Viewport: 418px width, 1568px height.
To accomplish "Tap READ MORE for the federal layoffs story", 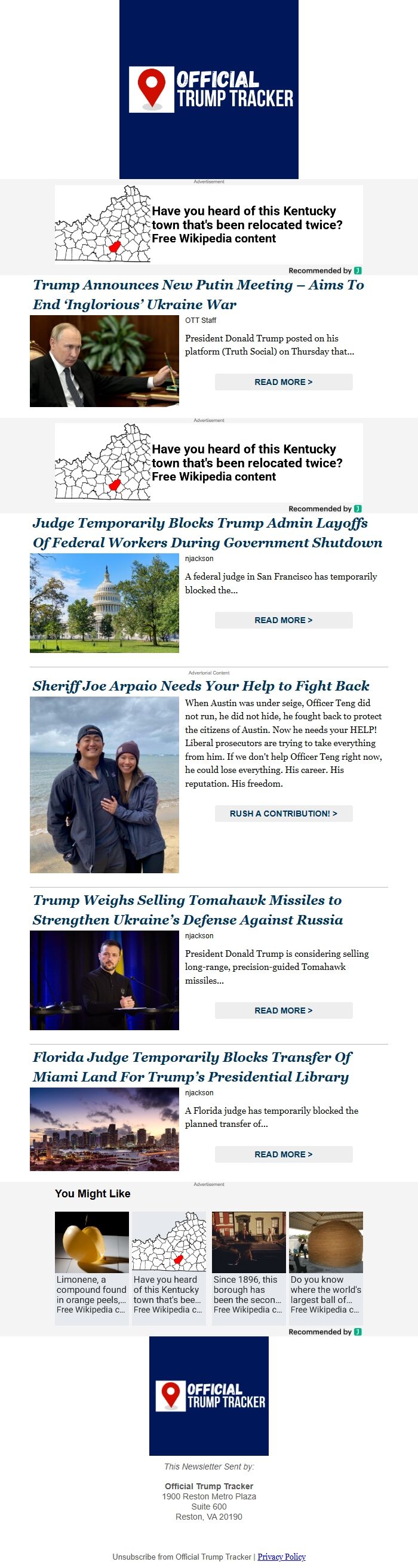I will [283, 620].
